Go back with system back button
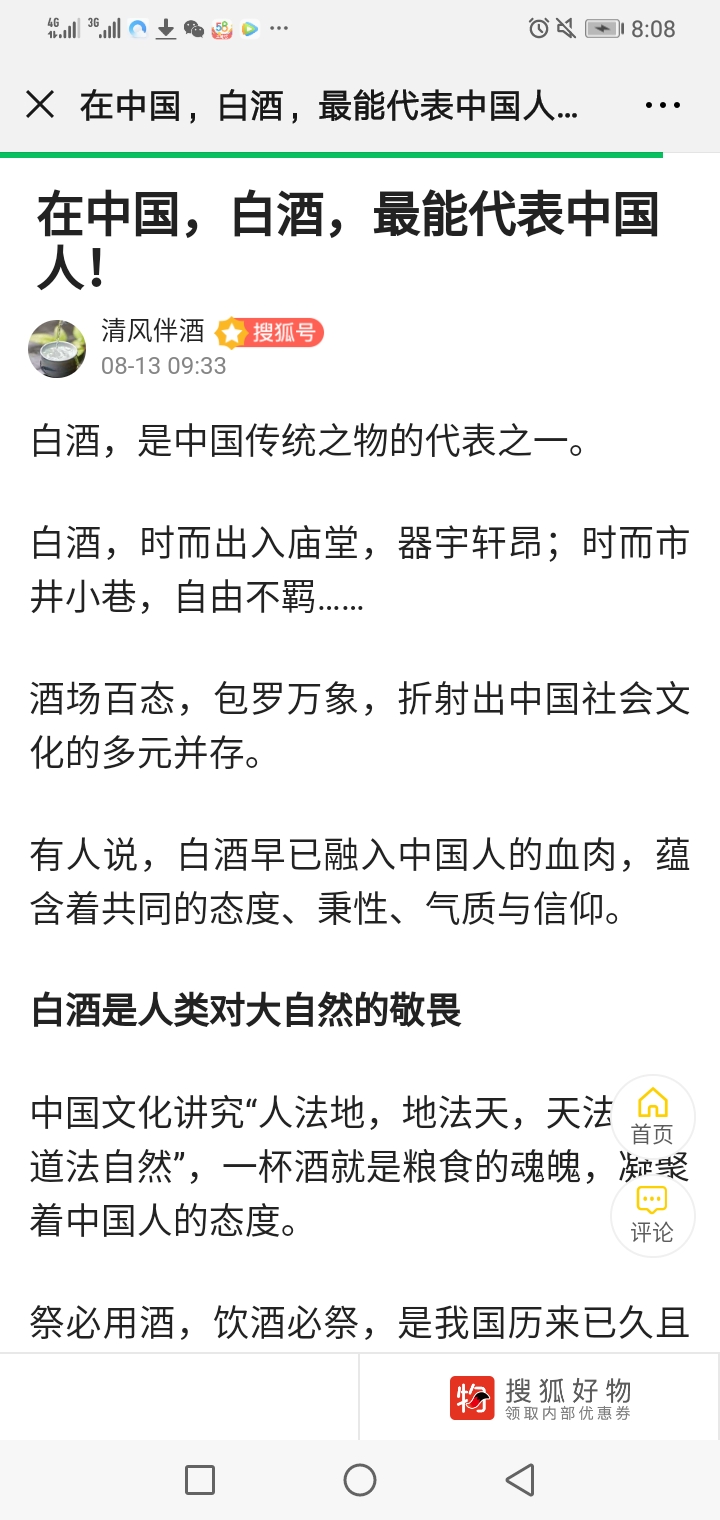This screenshot has width=720, height=1520. (x=519, y=1480)
